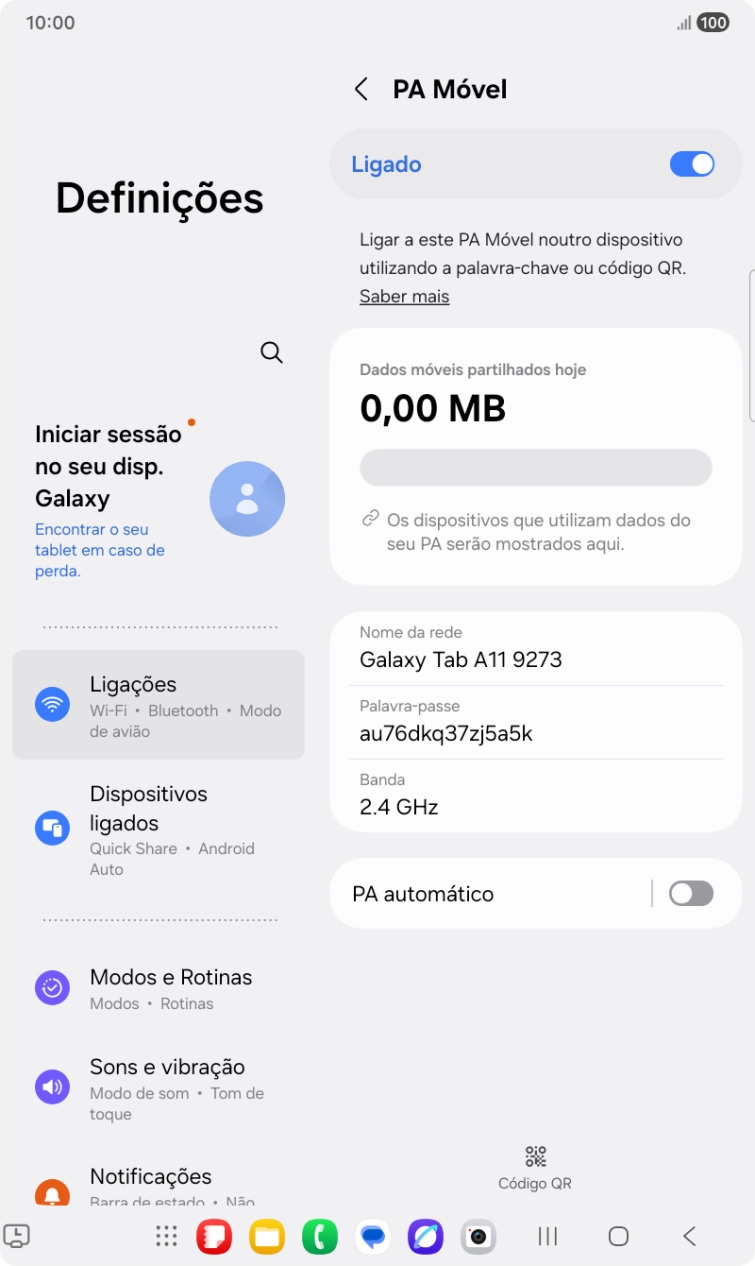Toggle the Modo de avião setting via Ligações

pos(158,704)
